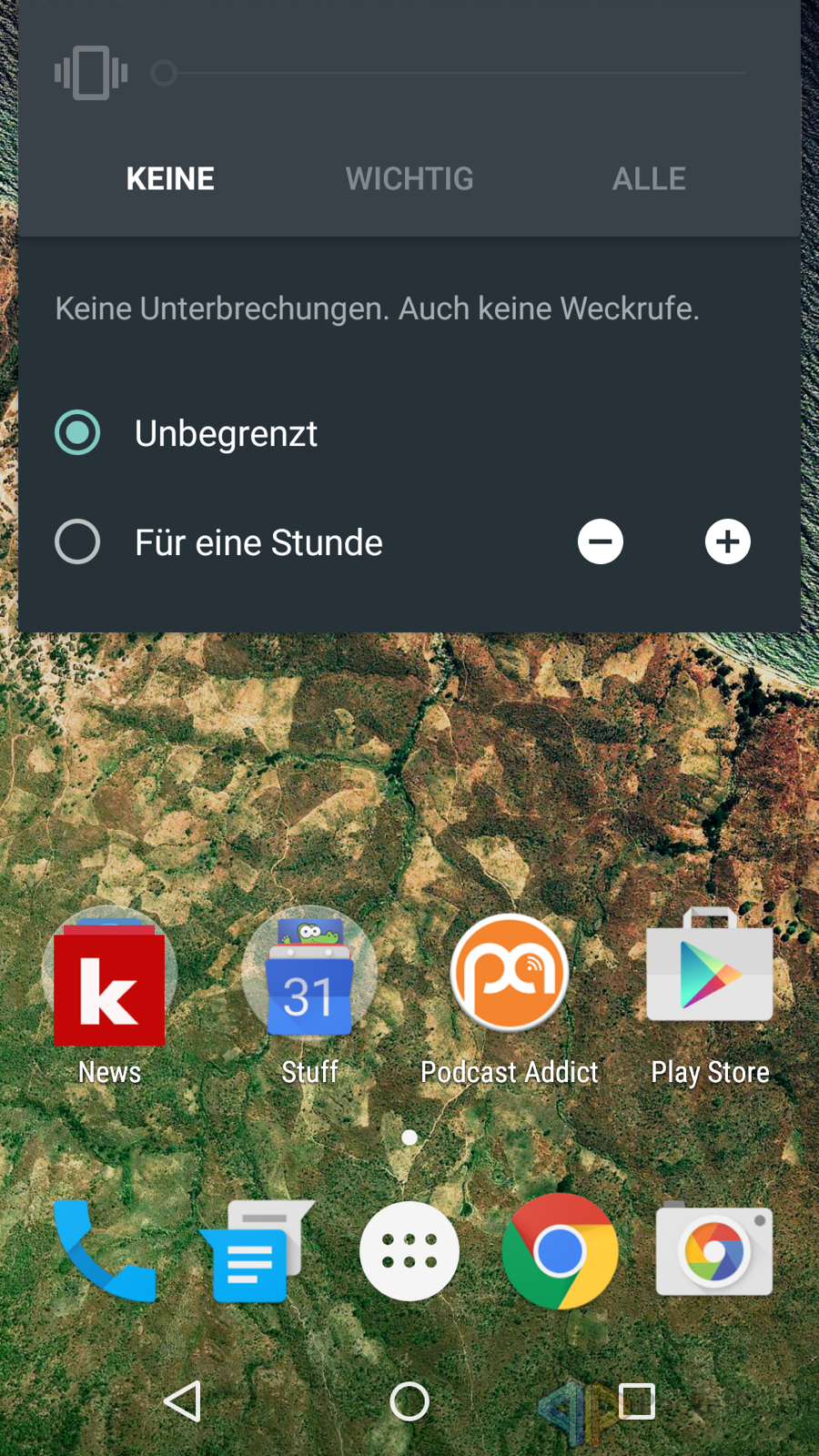
Task: Decrease duration with the minus button
Action: (601, 542)
